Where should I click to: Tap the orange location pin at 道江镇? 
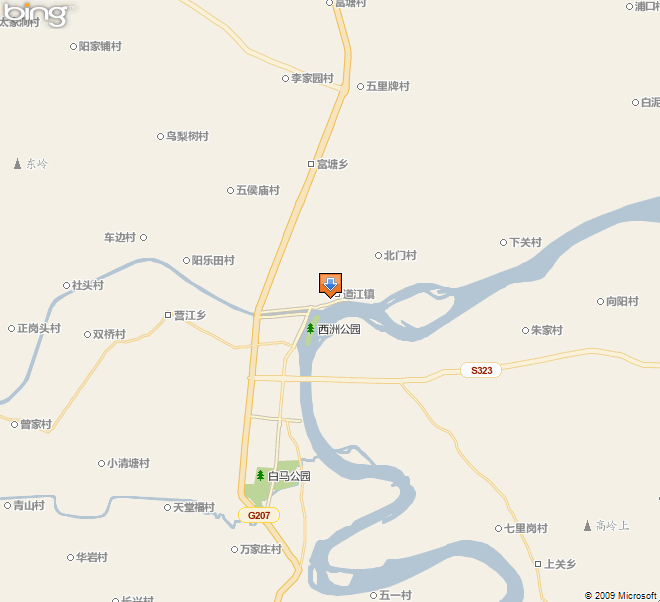pos(330,285)
